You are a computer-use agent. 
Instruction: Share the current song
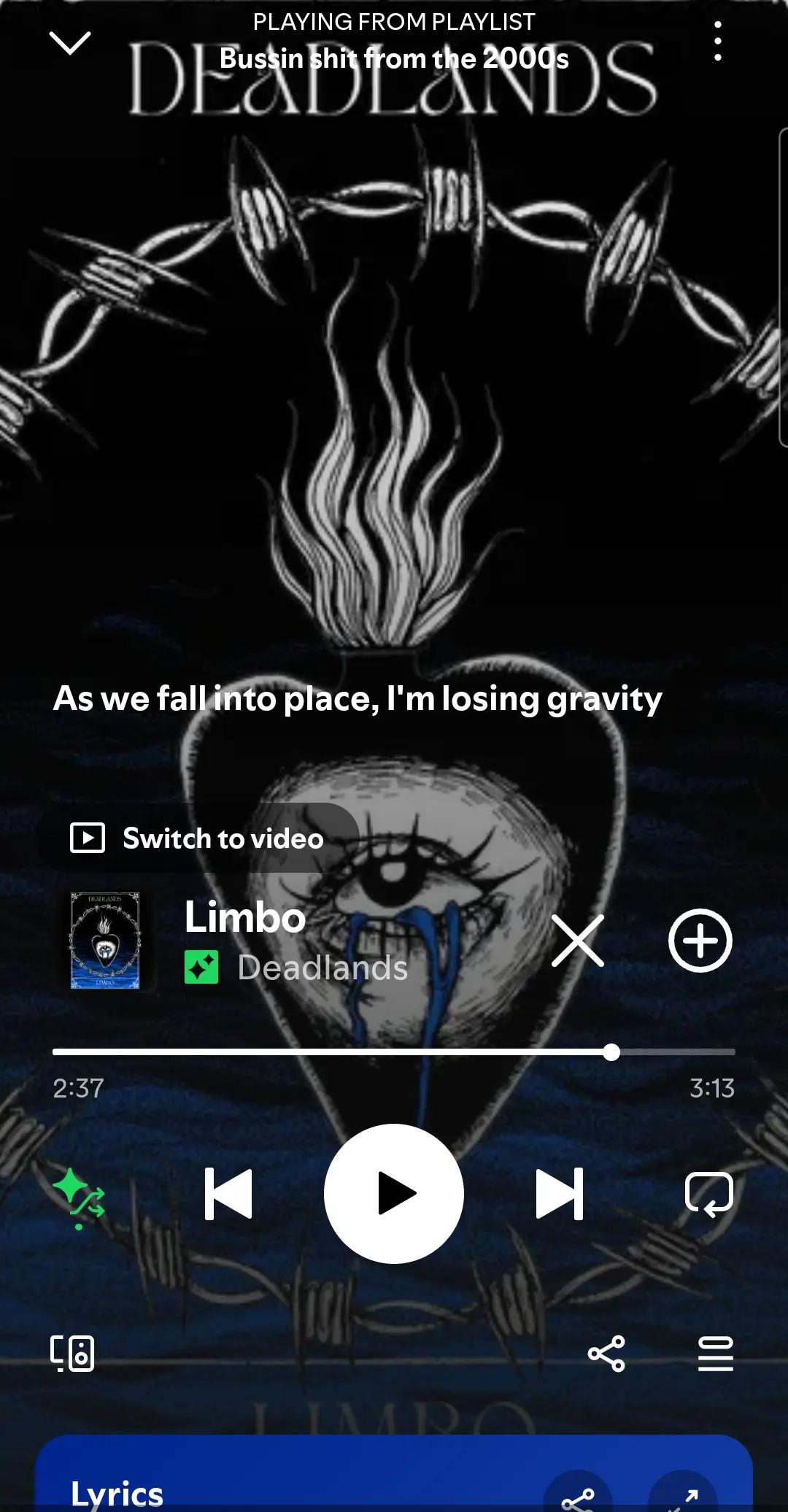point(606,1354)
